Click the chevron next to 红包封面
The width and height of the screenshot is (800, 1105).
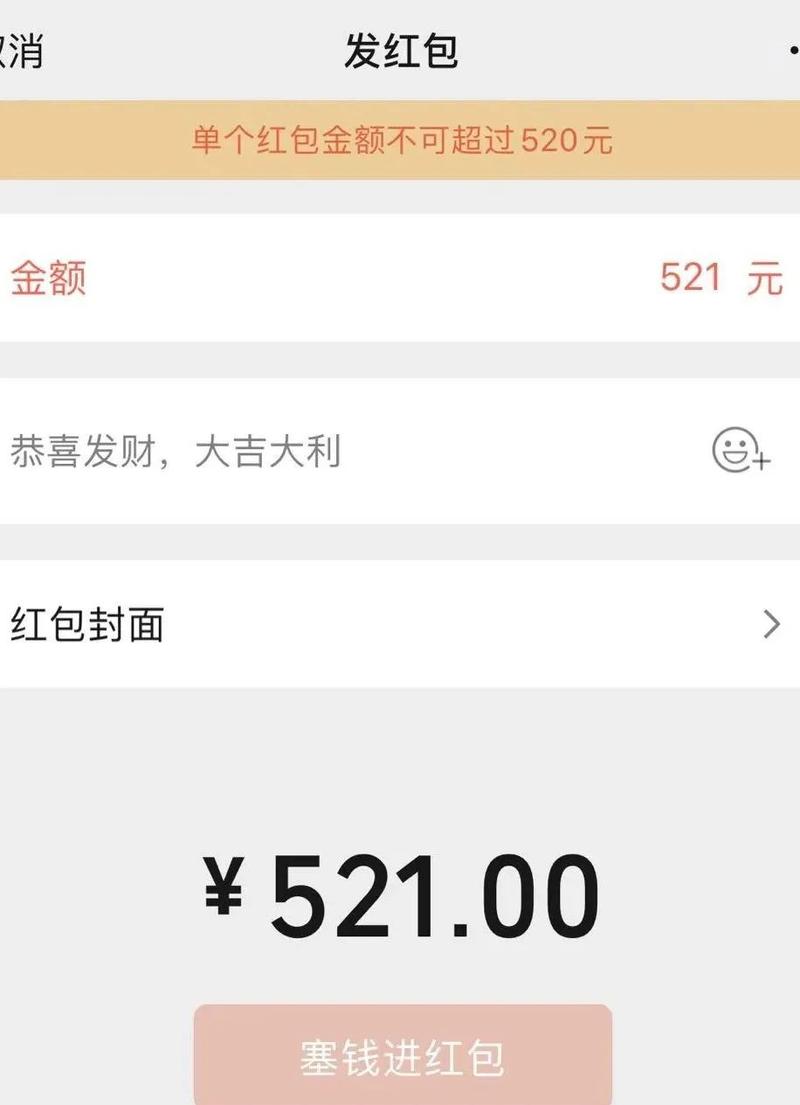coord(771,623)
